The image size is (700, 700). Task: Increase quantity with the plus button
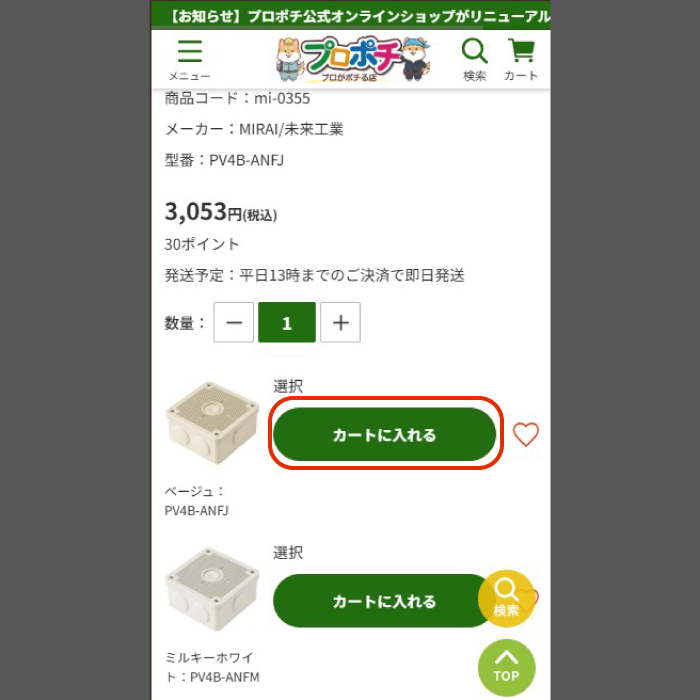(x=340, y=322)
